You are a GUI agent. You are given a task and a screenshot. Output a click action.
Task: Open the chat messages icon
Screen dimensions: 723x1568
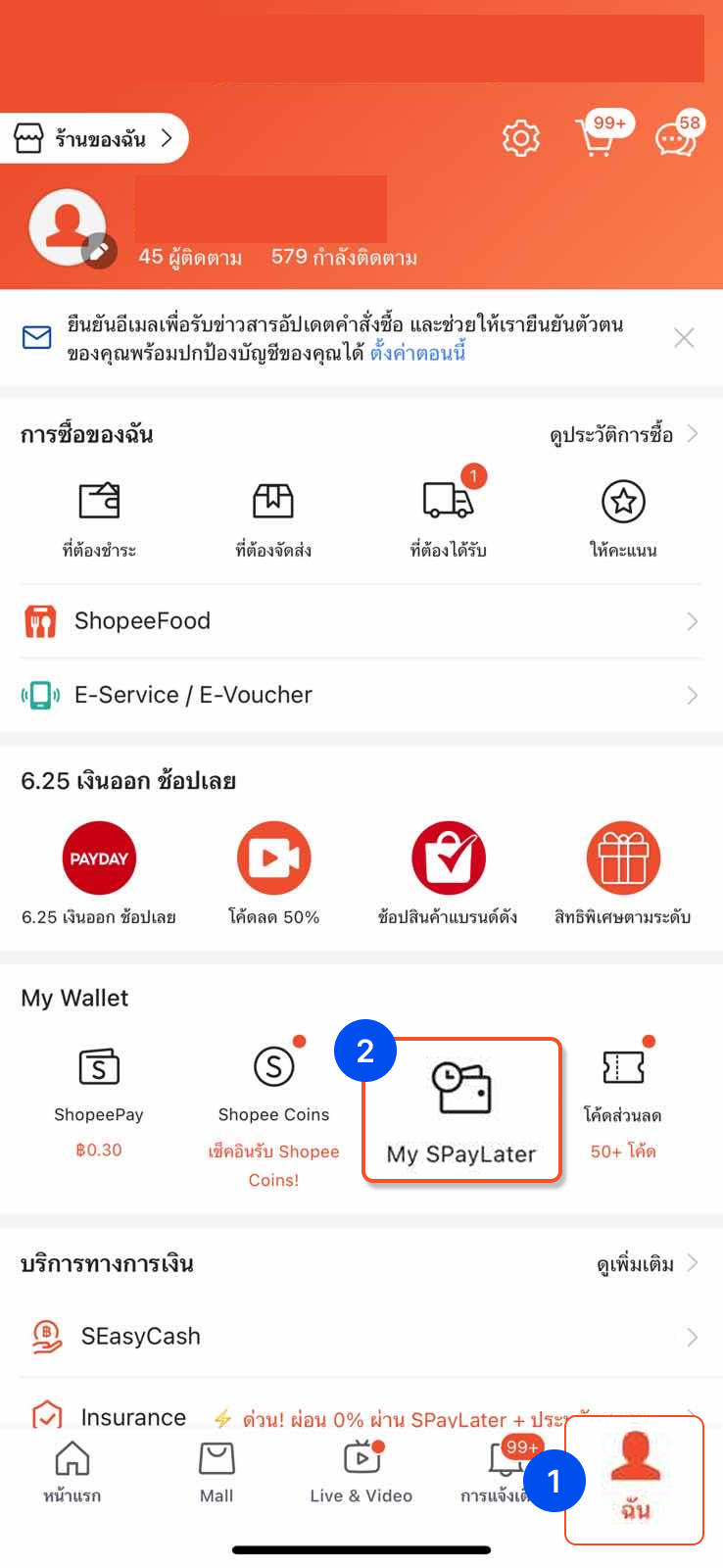point(677,136)
